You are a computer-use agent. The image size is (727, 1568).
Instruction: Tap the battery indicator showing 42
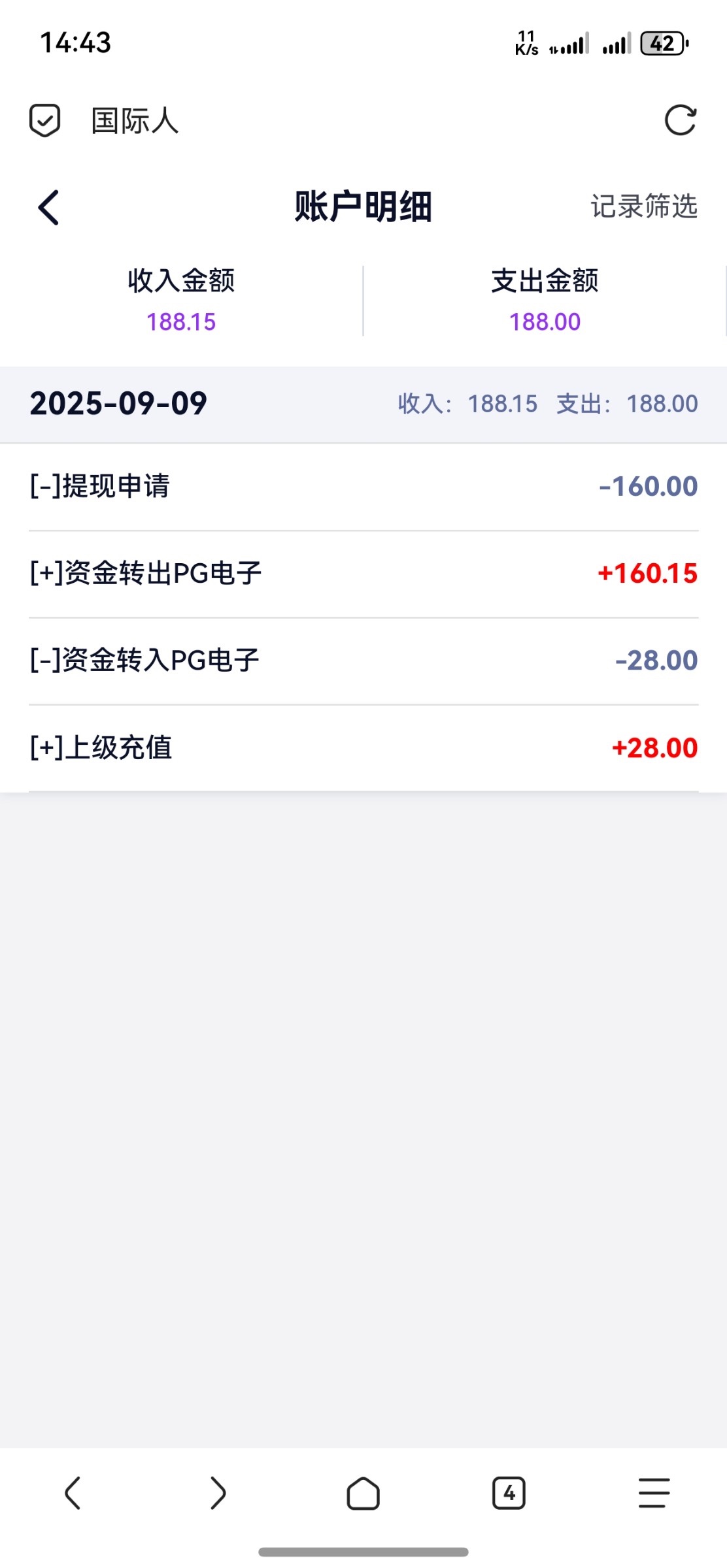click(662, 43)
